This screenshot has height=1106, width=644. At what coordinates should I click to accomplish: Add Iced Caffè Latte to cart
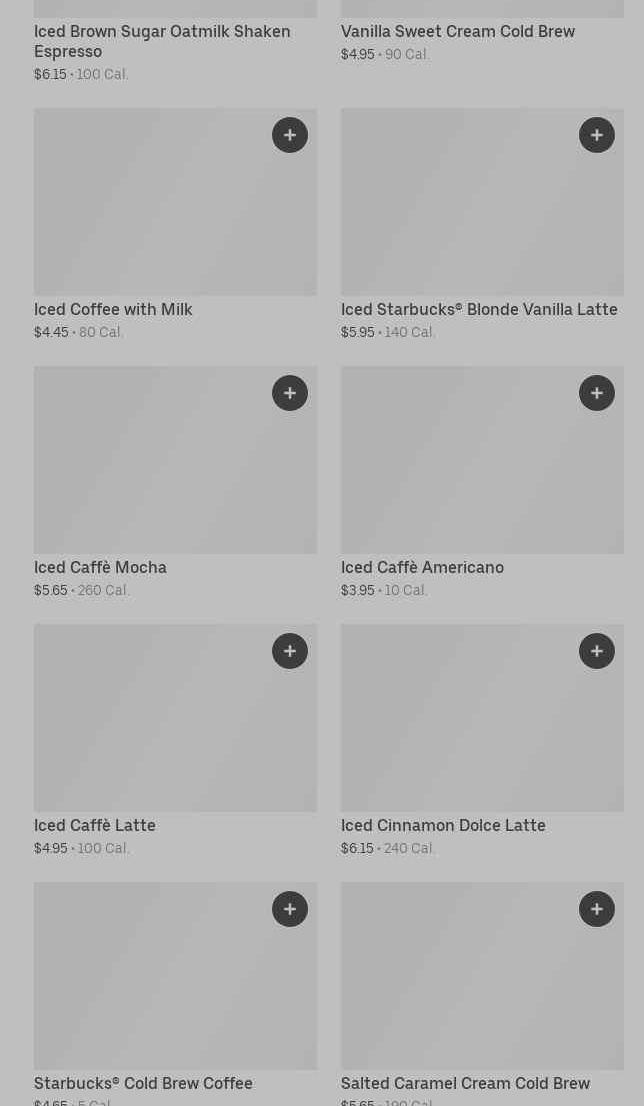[x=290, y=651]
